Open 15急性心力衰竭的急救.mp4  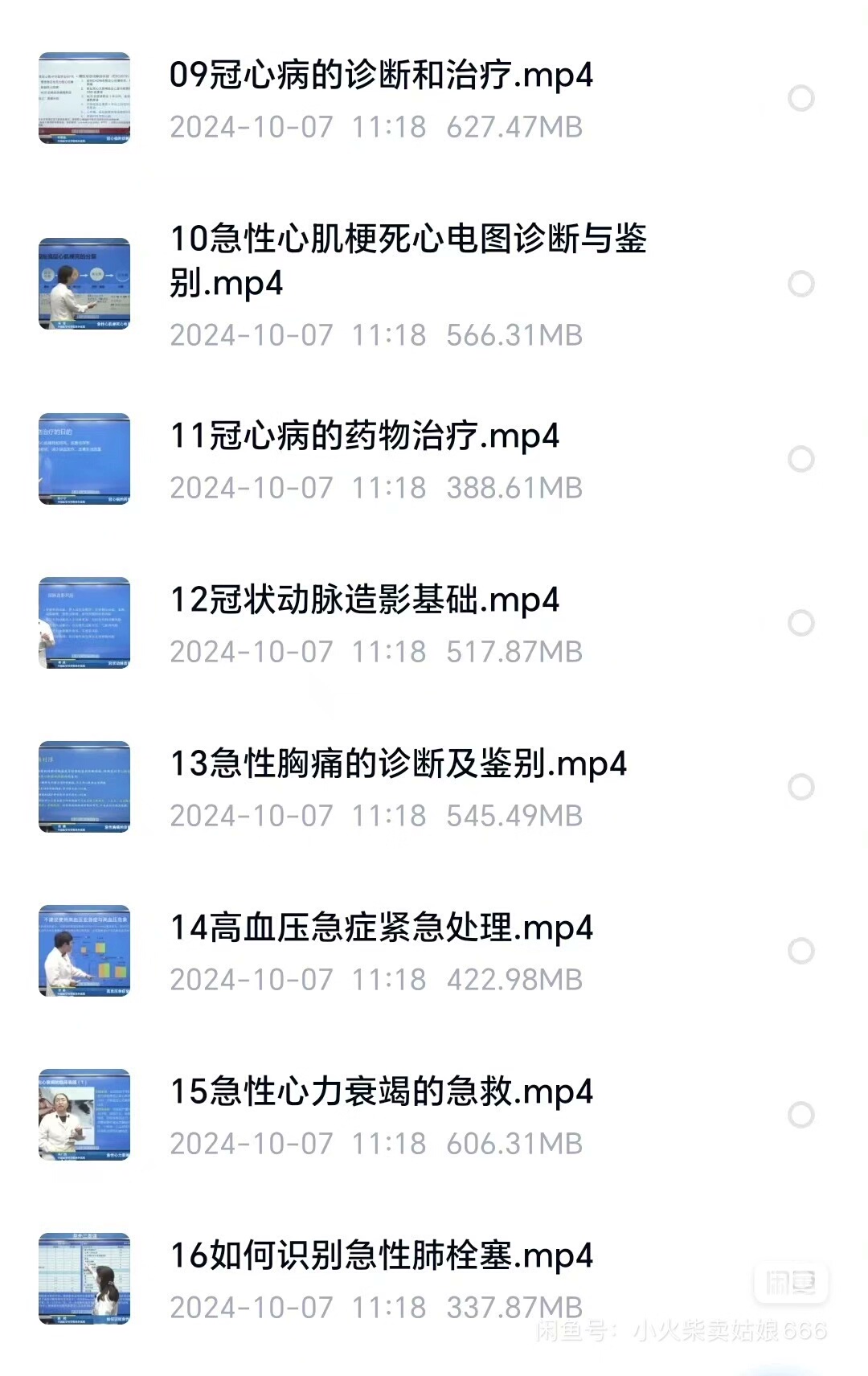click(x=381, y=1092)
